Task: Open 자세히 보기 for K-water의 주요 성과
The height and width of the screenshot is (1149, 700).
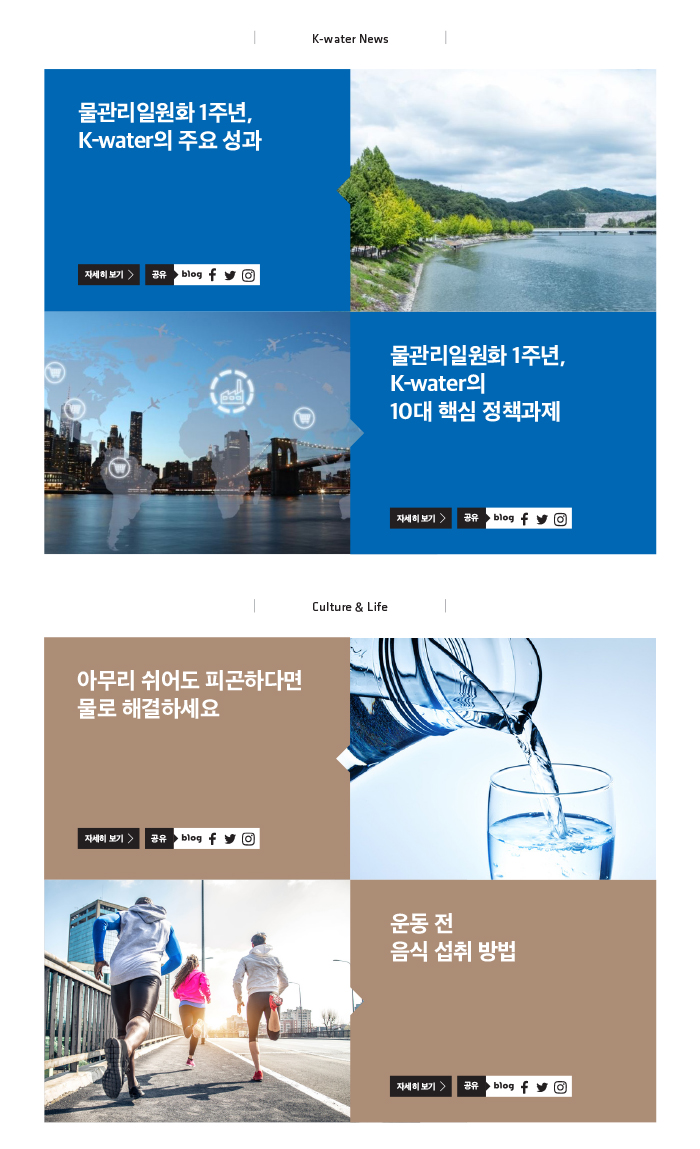Action: click(109, 275)
